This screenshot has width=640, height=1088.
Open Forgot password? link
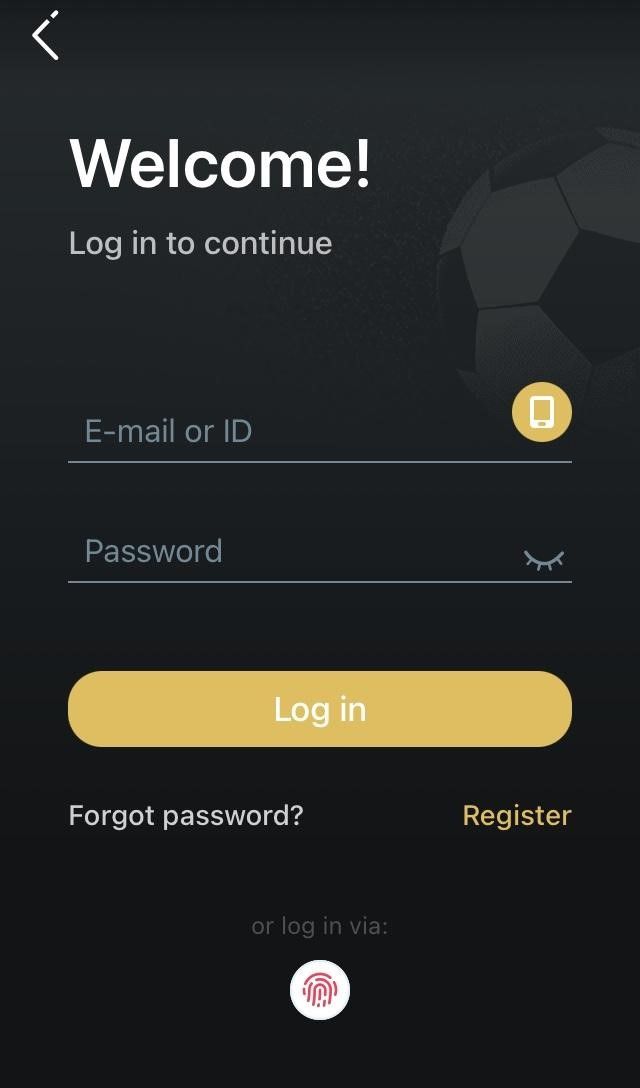click(186, 816)
